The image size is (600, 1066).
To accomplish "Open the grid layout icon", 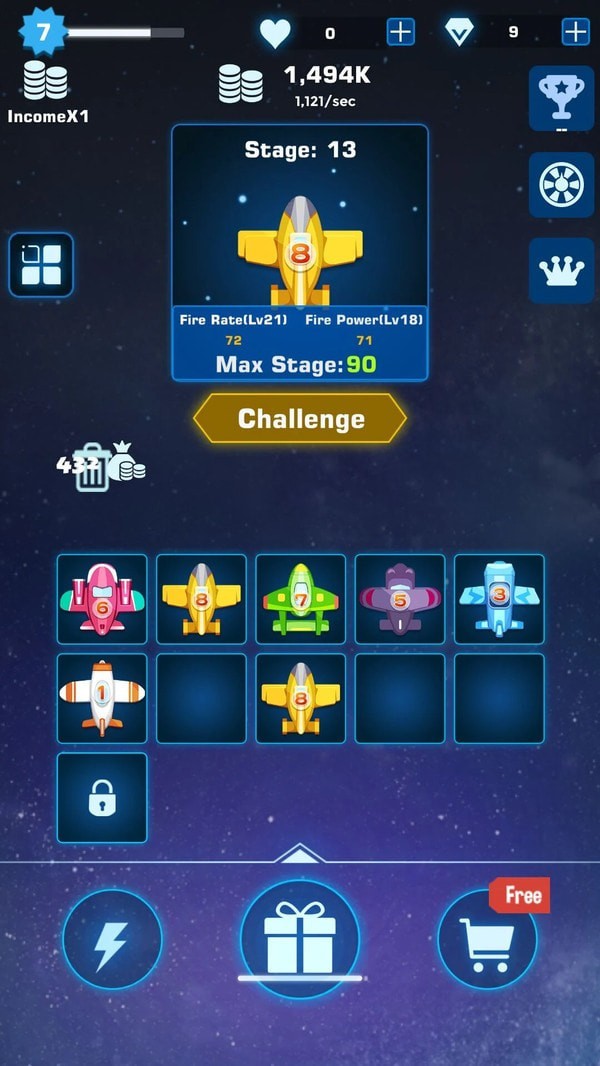I will point(41,265).
